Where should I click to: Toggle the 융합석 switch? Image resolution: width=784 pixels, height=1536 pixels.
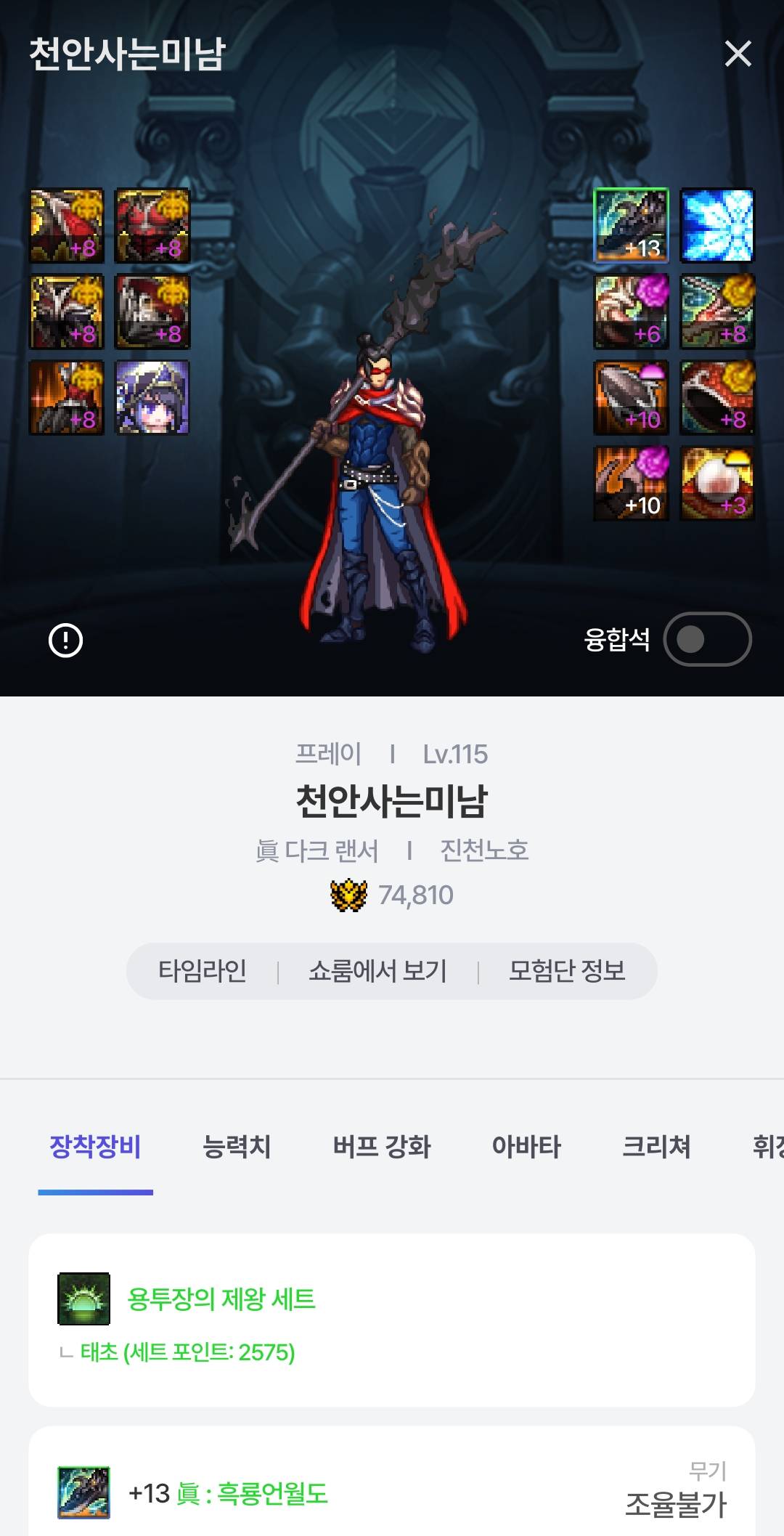pos(707,639)
